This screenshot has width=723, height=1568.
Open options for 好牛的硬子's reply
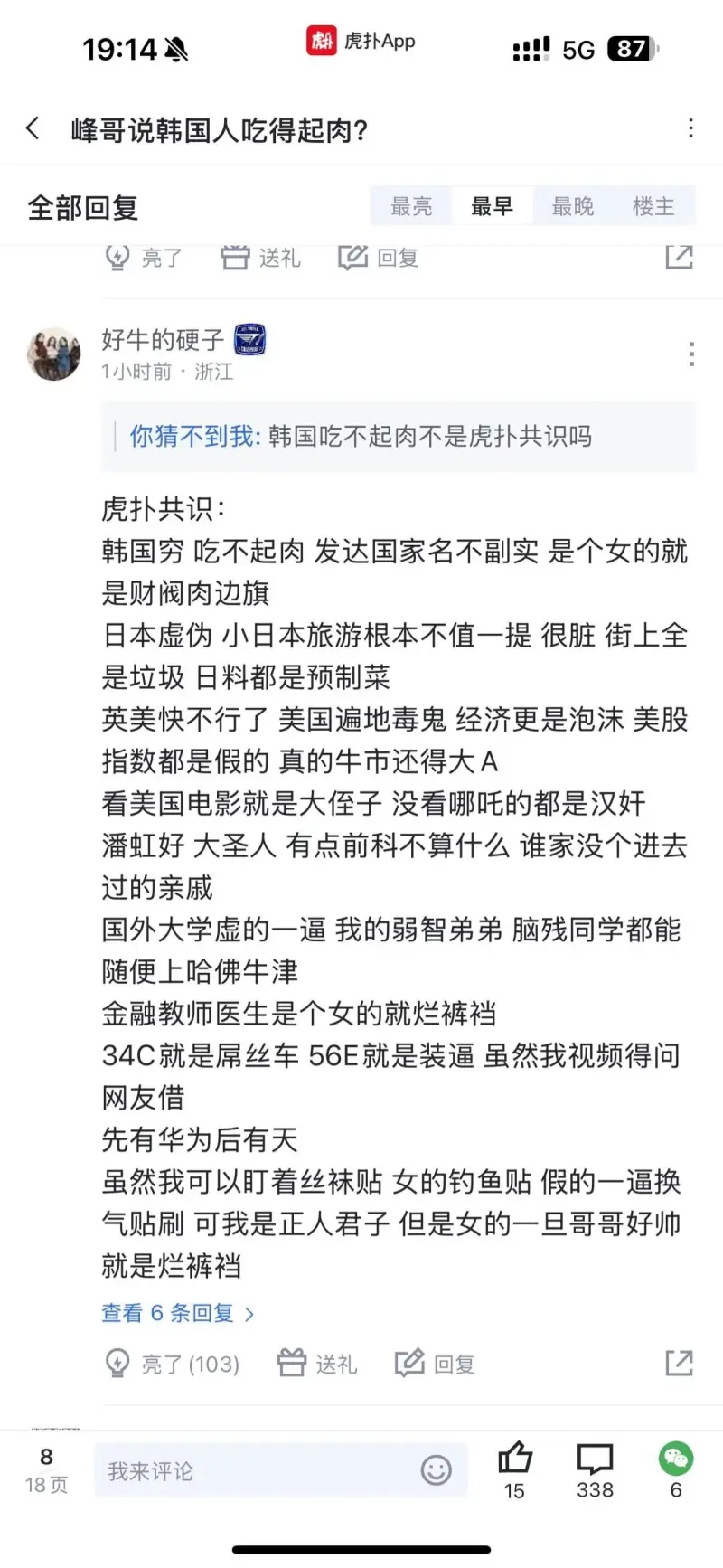(x=690, y=354)
